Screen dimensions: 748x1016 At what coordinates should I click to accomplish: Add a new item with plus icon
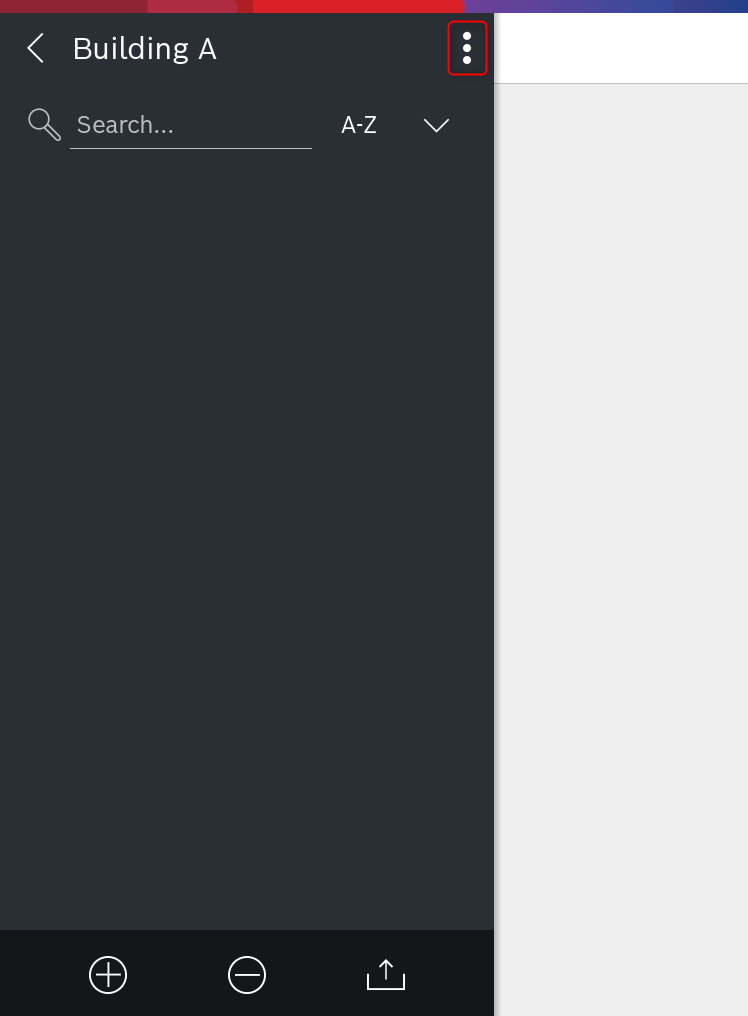[108, 974]
